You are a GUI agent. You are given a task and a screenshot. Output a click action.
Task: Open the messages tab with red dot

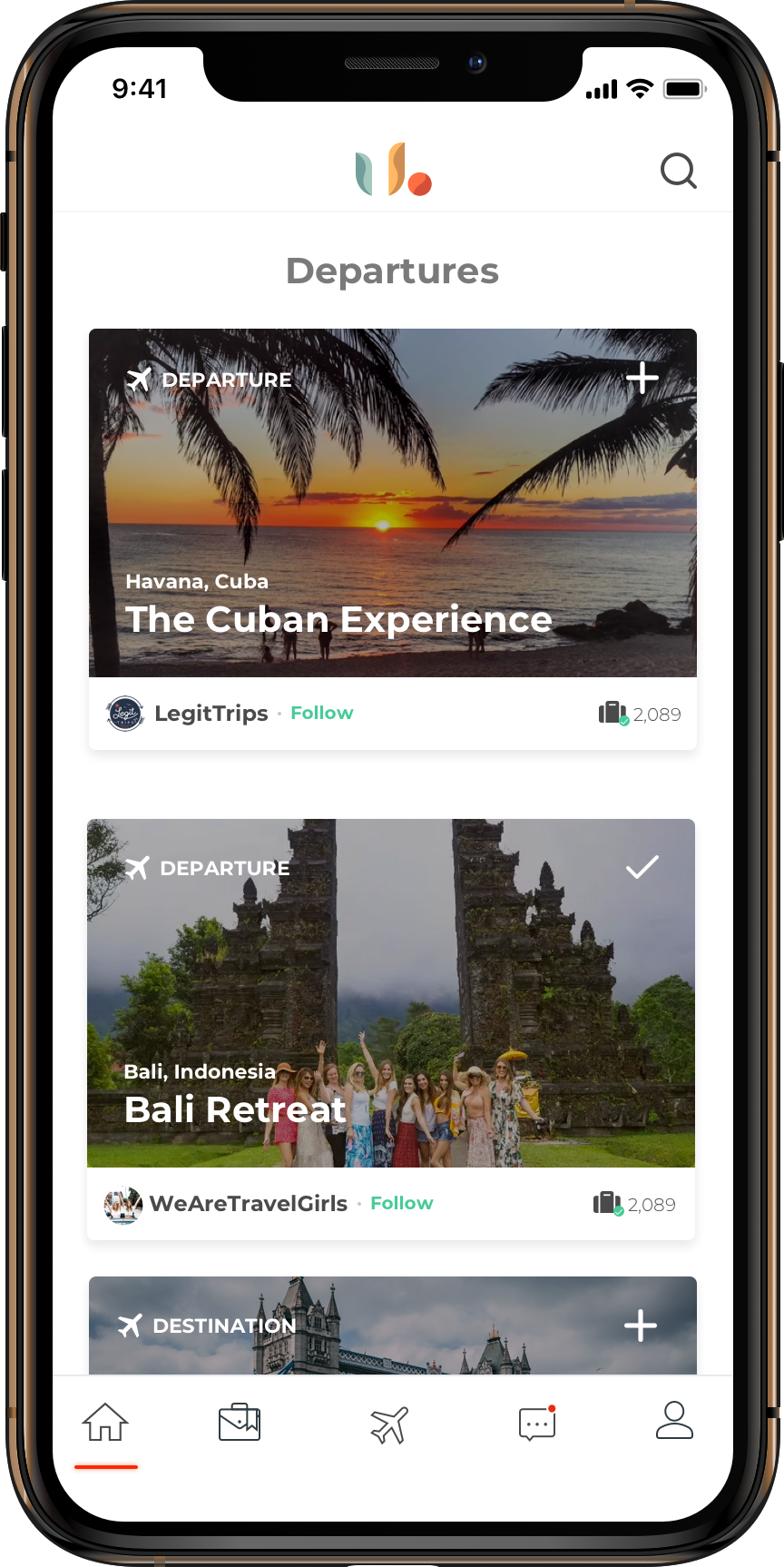click(x=536, y=1423)
